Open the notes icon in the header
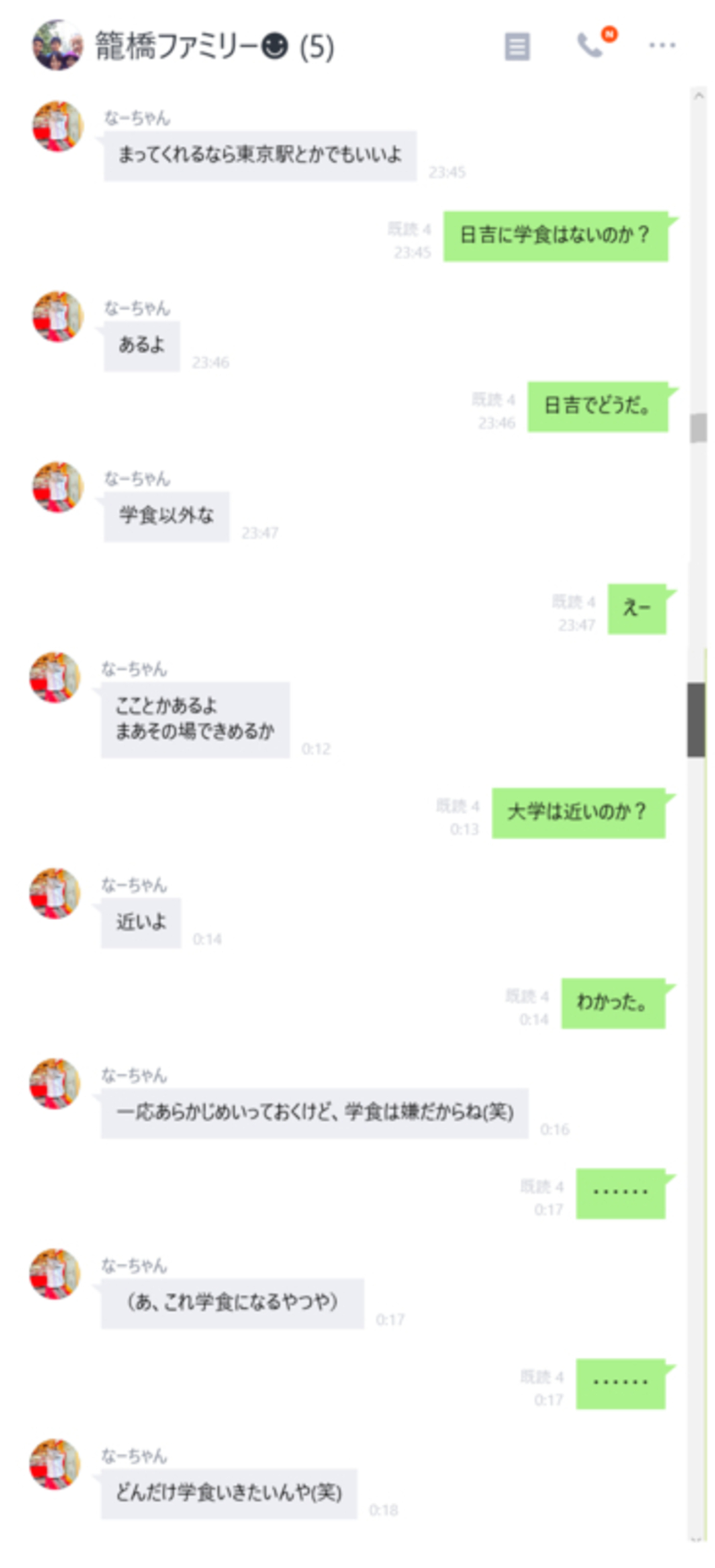 coord(516,46)
